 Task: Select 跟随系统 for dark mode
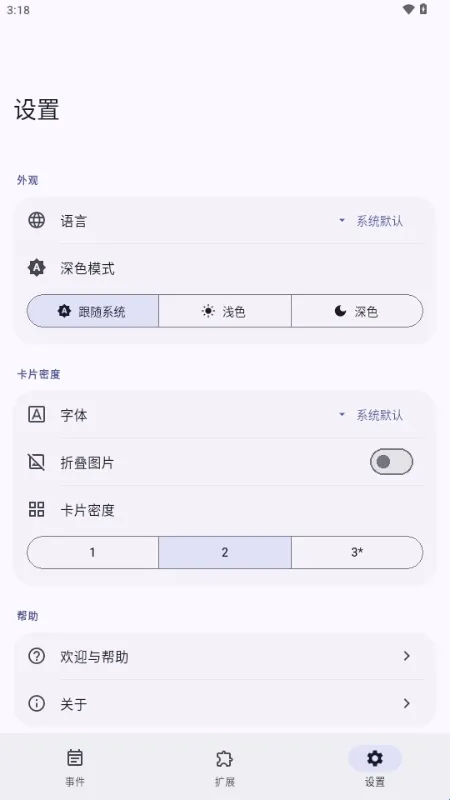[92, 311]
